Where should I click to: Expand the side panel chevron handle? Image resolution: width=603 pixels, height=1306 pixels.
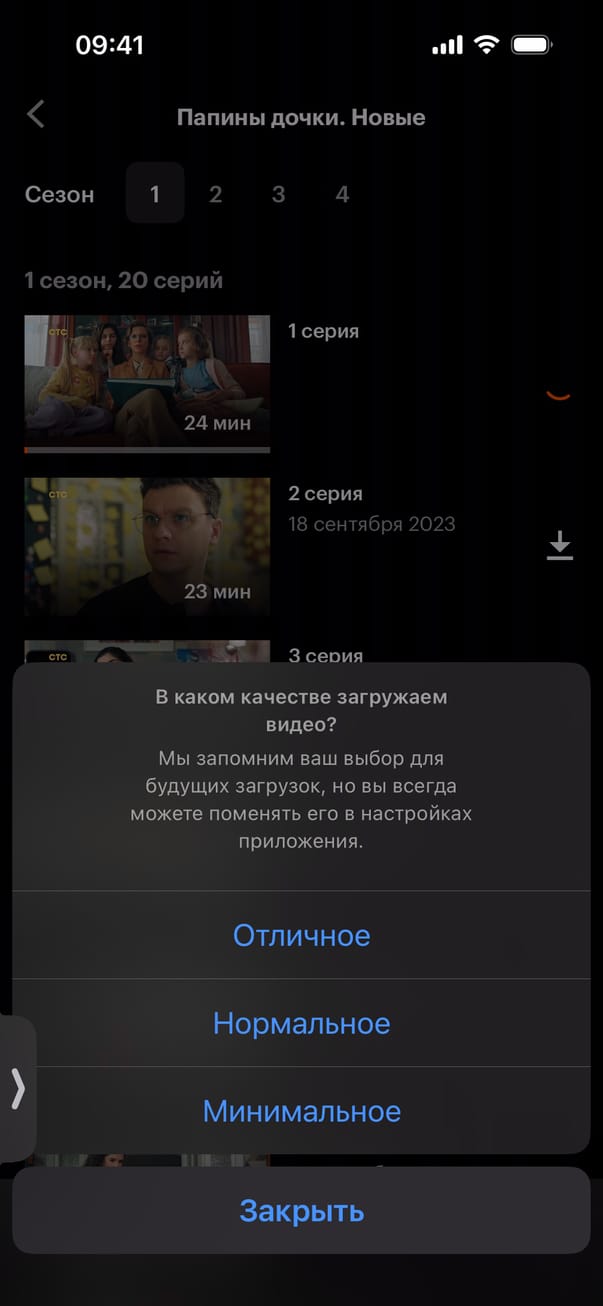pos(17,1088)
